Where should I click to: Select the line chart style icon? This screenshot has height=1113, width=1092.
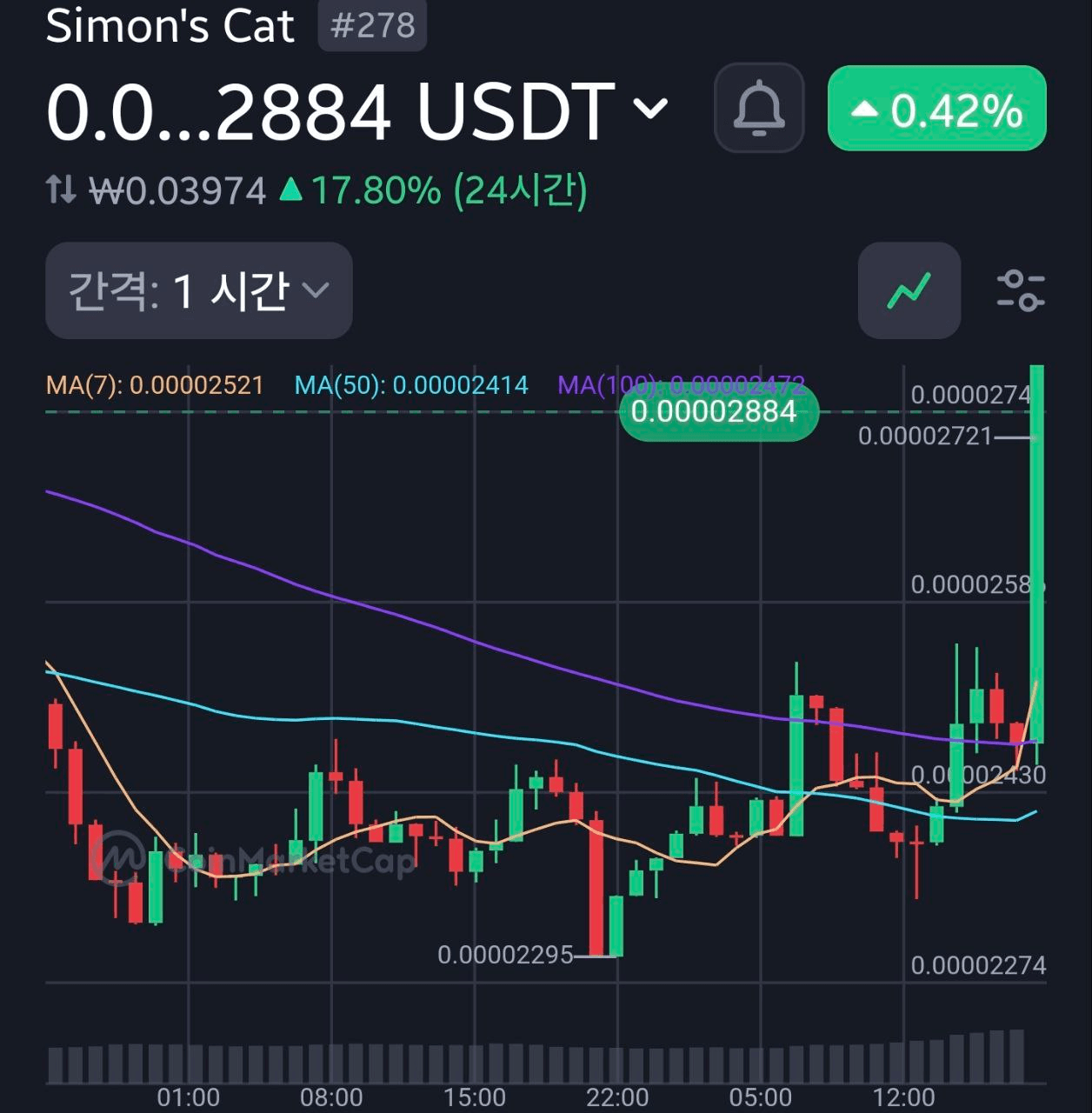coord(909,291)
